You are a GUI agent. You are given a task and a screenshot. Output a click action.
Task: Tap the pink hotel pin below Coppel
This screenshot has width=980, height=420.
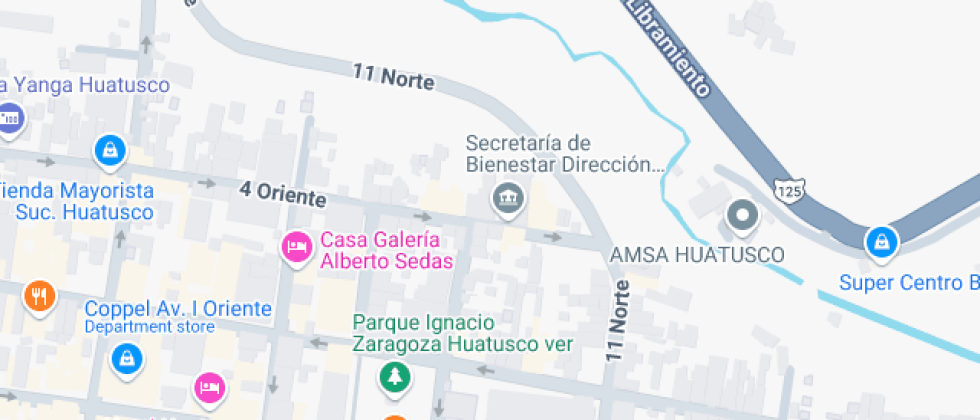[x=210, y=389]
